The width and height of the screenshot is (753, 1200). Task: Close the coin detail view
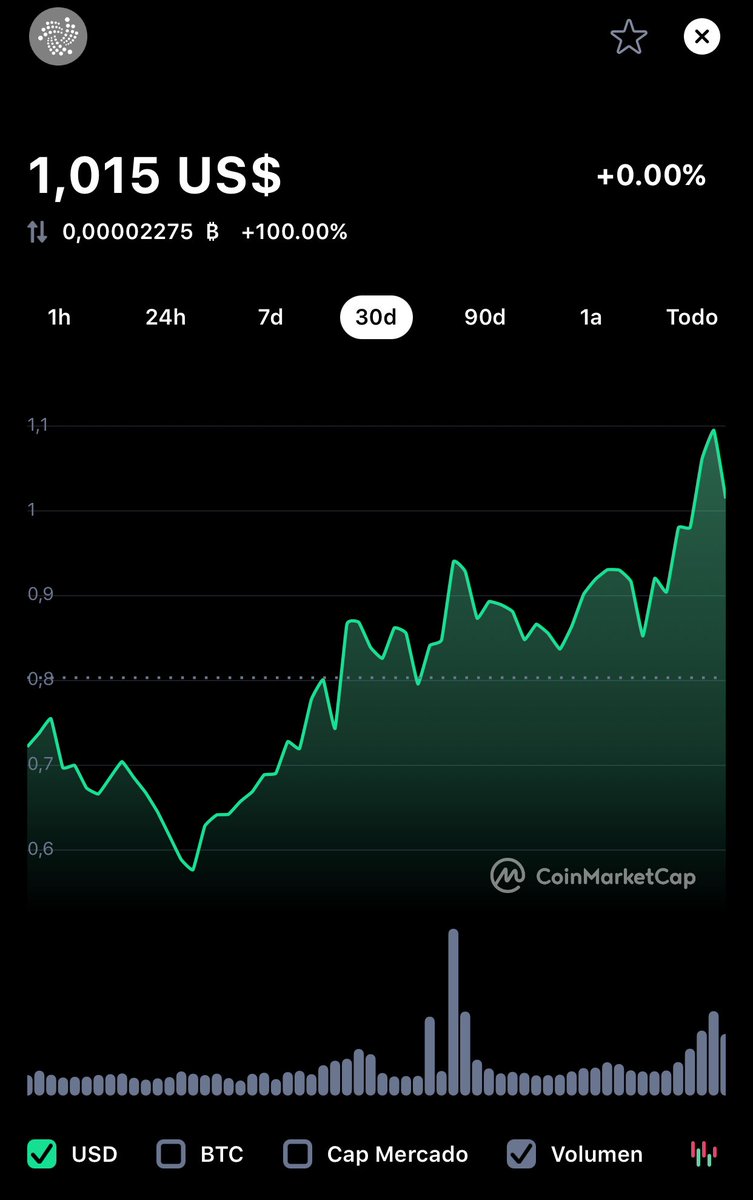point(702,38)
